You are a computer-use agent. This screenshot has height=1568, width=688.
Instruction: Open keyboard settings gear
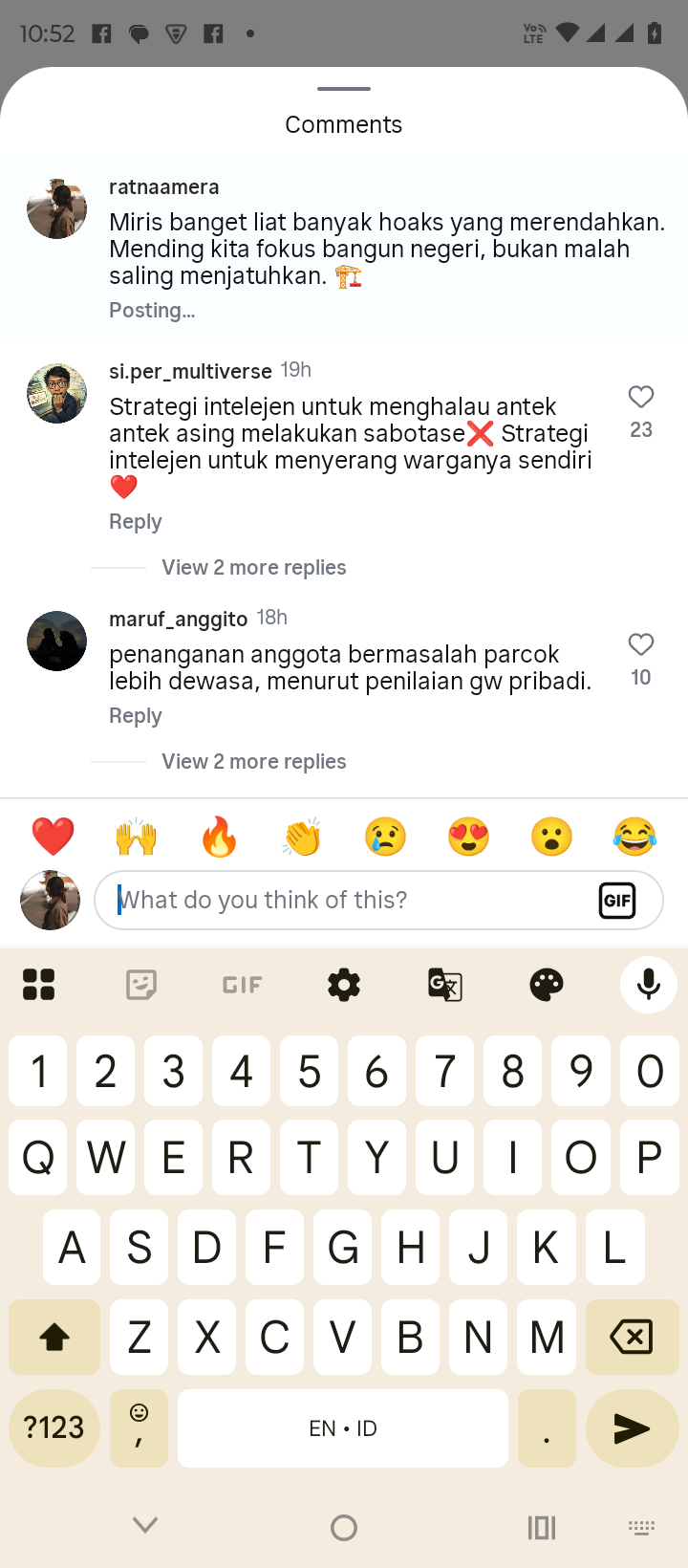pos(344,984)
